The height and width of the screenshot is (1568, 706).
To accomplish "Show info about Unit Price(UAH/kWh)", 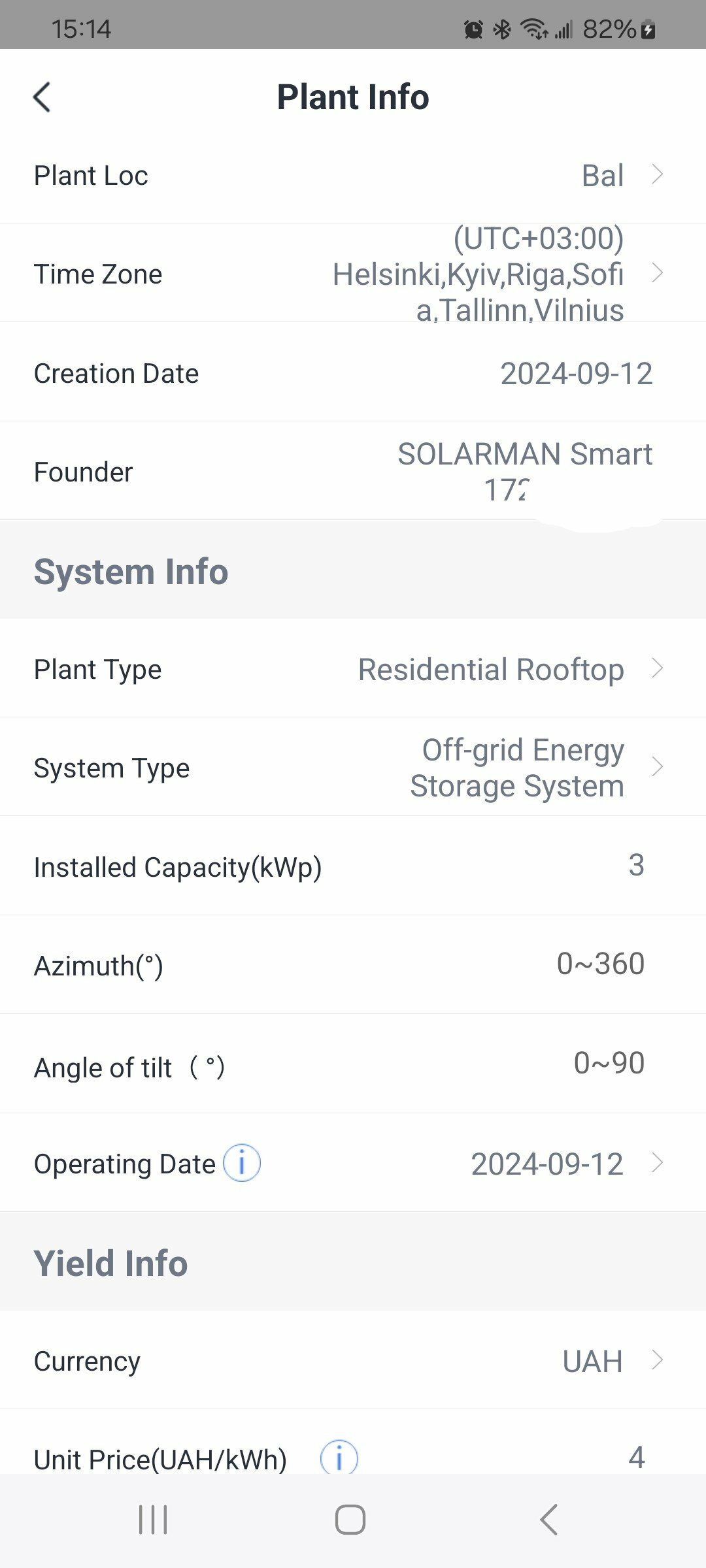I will (x=339, y=1457).
